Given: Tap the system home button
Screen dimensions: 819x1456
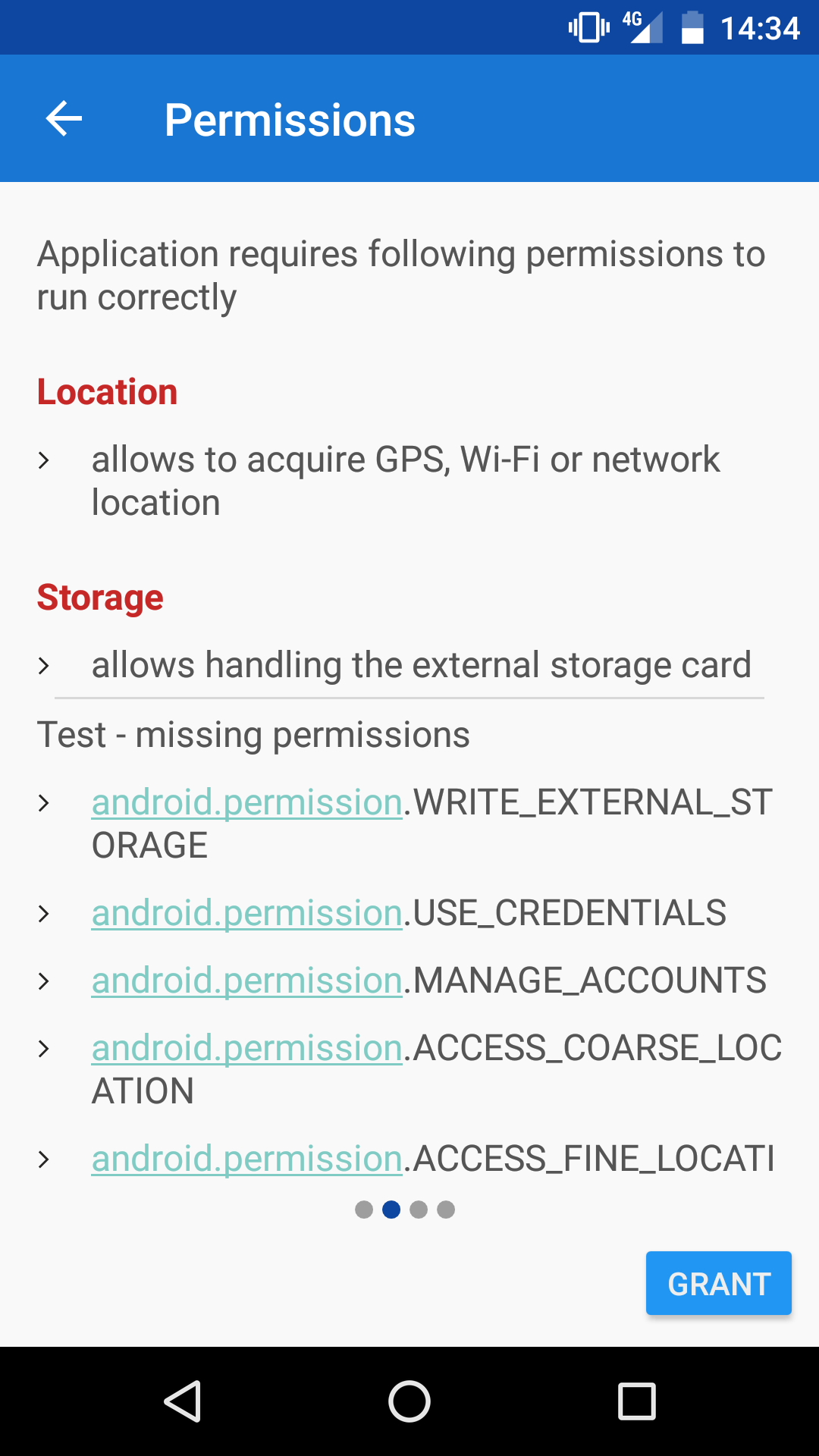Looking at the screenshot, I should tap(409, 1401).
